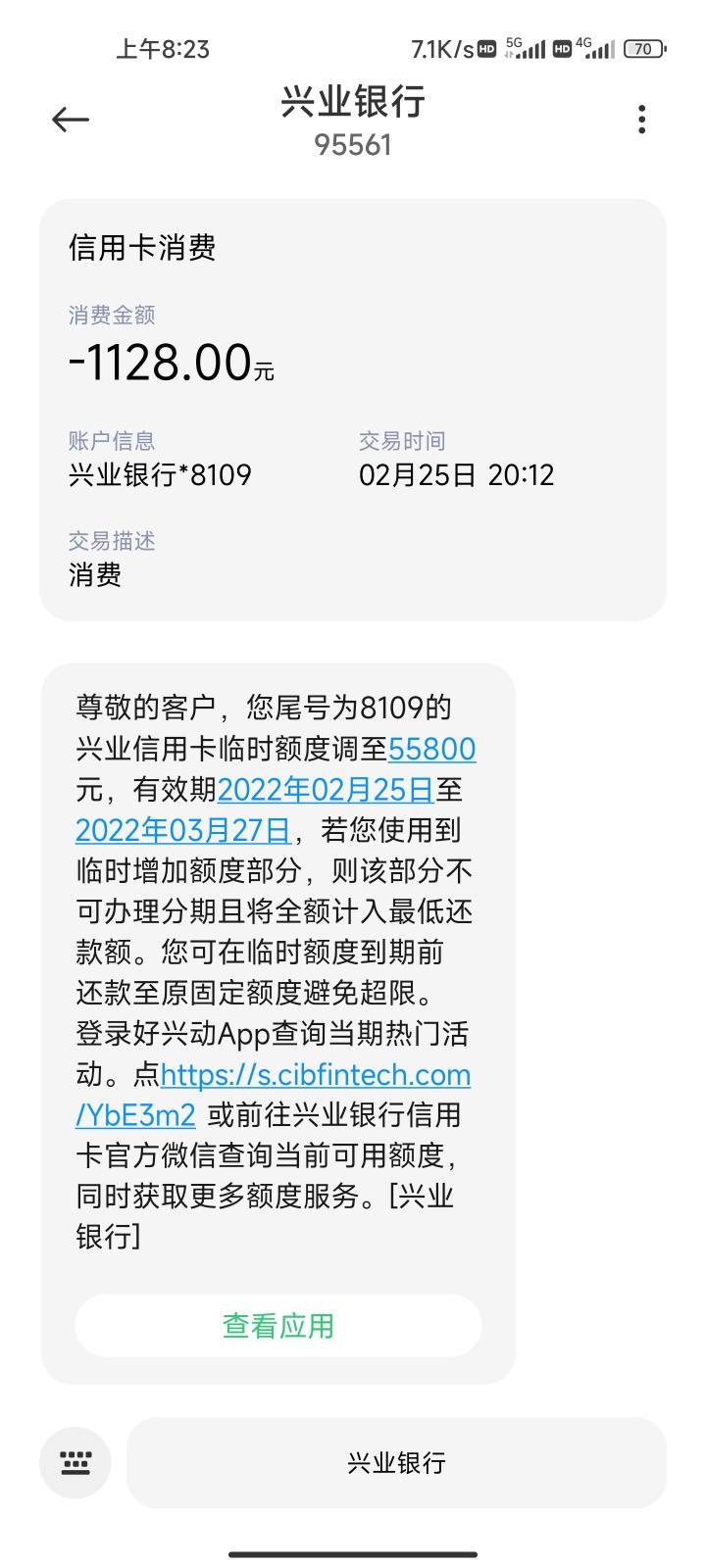Switch to keyboard input via keyboard icon
This screenshot has width=706, height=1568.
(76, 1463)
